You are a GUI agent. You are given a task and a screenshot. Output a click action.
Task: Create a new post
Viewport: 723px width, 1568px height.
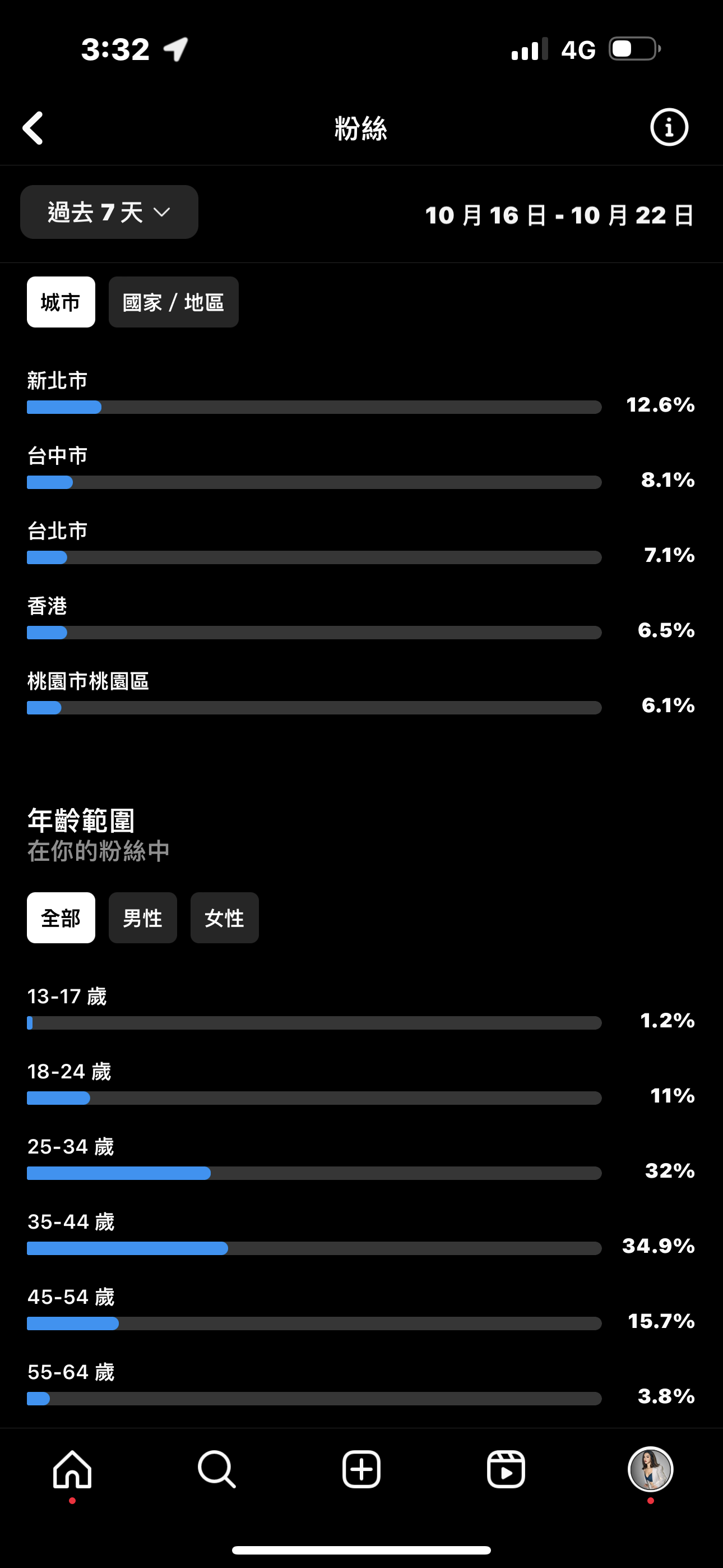click(361, 1469)
